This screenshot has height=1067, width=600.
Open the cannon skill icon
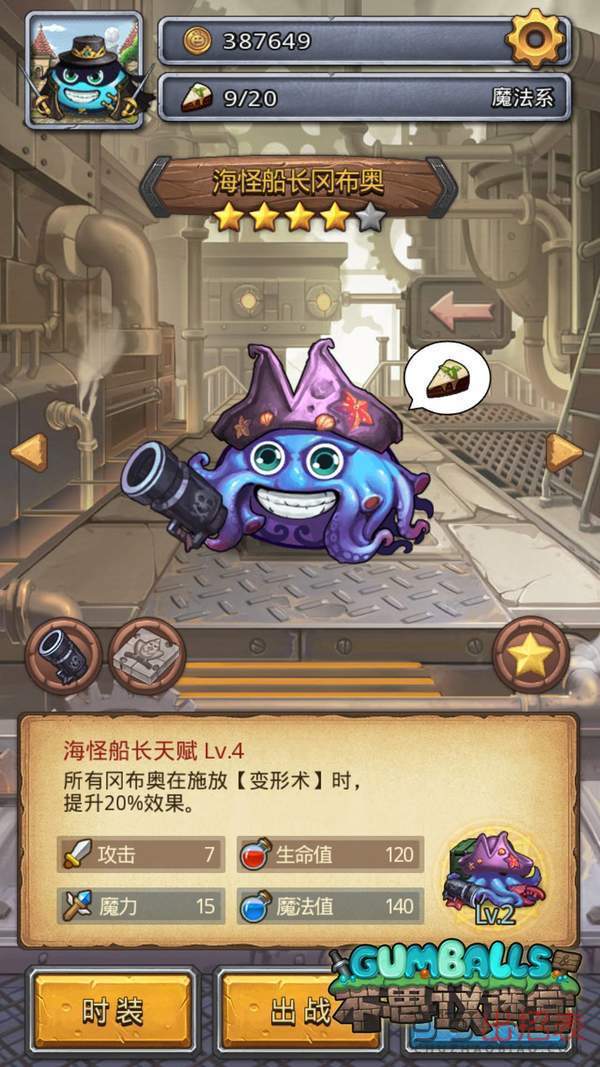click(x=63, y=657)
